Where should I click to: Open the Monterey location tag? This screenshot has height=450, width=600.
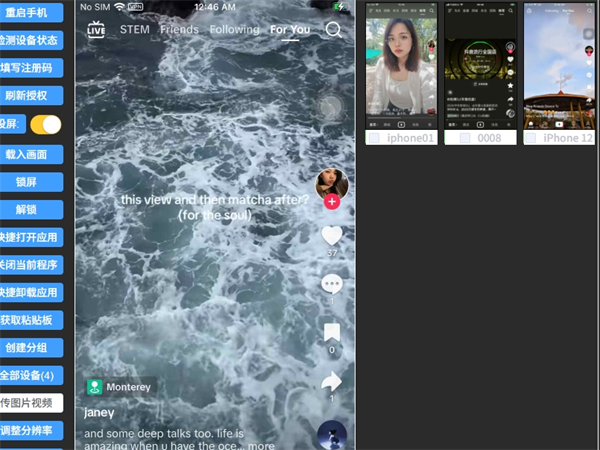click(120, 387)
